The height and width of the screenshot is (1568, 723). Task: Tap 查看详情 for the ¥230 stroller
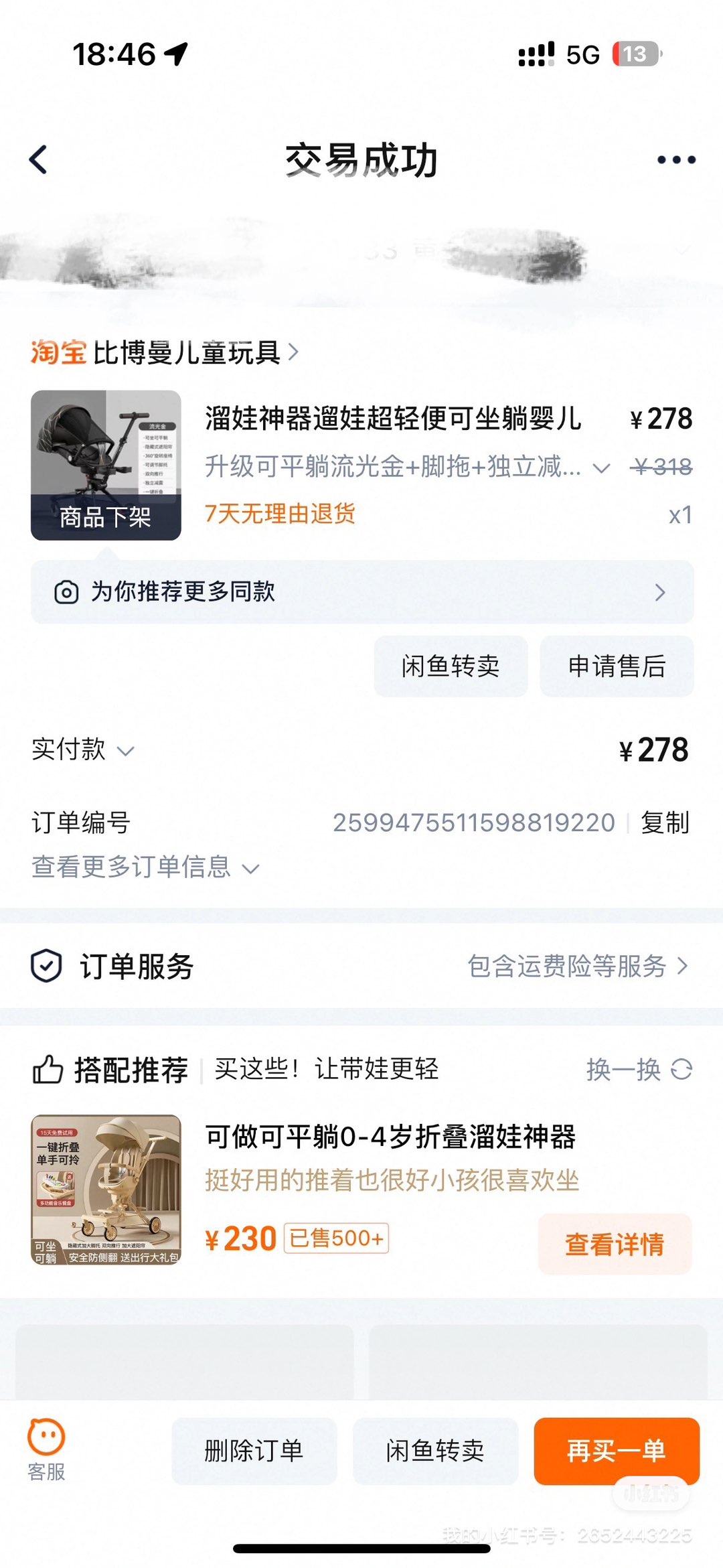tap(615, 1244)
